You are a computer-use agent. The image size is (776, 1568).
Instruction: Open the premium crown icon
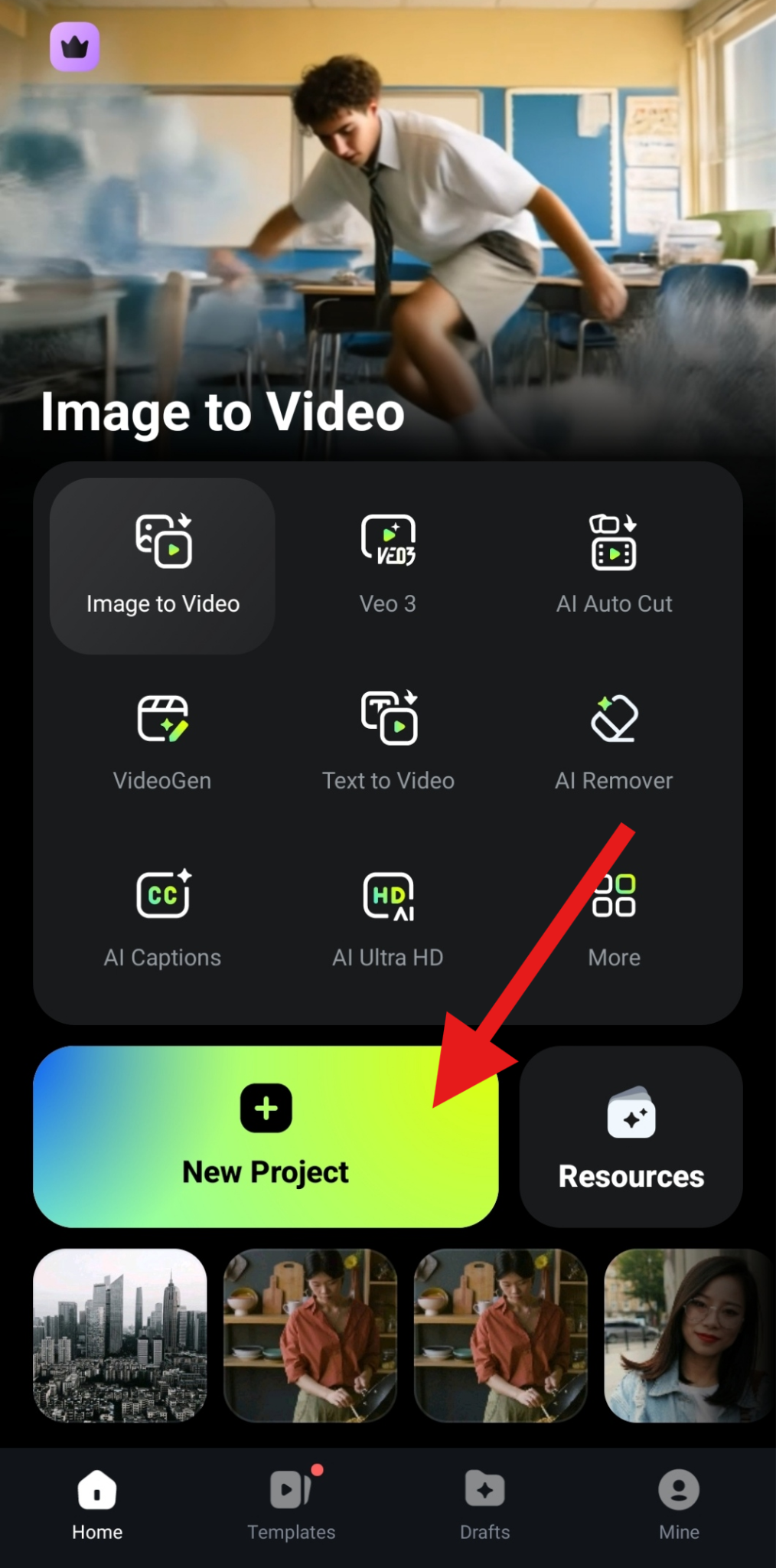pyautogui.click(x=74, y=47)
